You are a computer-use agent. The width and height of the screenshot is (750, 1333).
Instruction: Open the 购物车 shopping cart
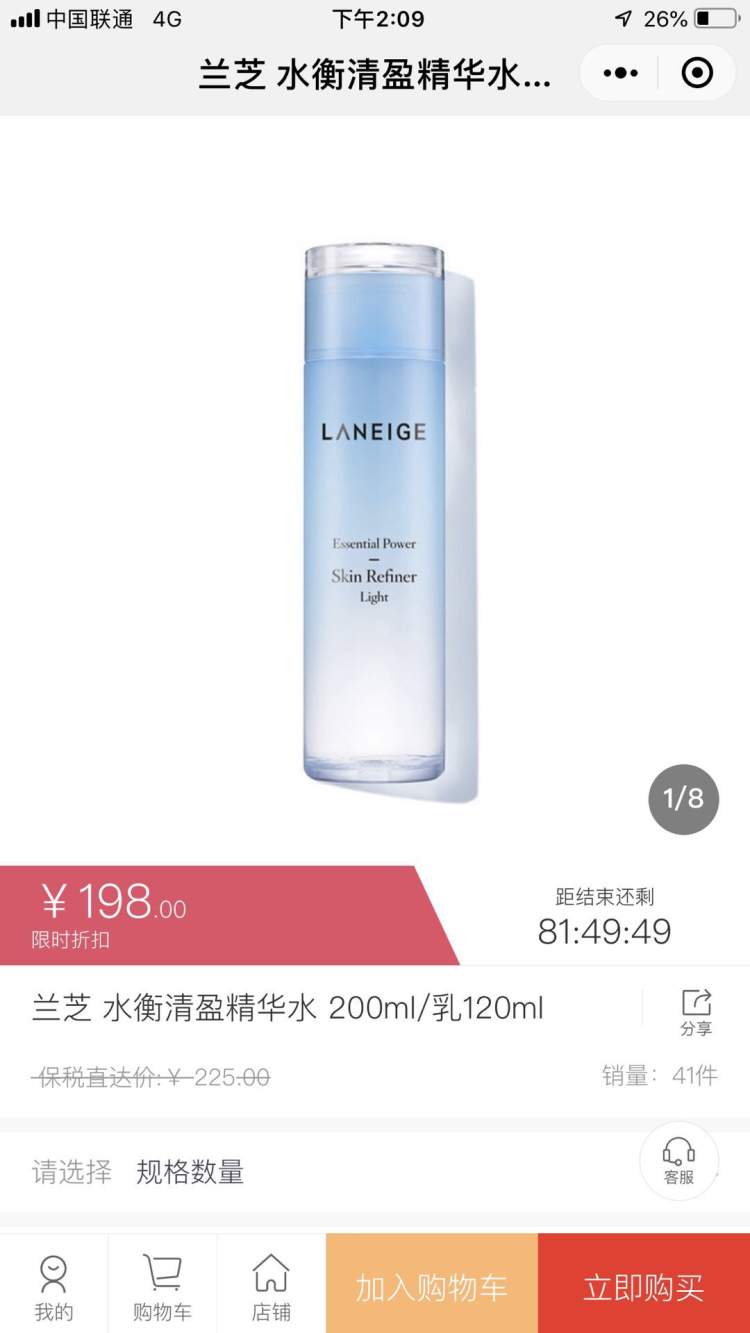tap(162, 1288)
